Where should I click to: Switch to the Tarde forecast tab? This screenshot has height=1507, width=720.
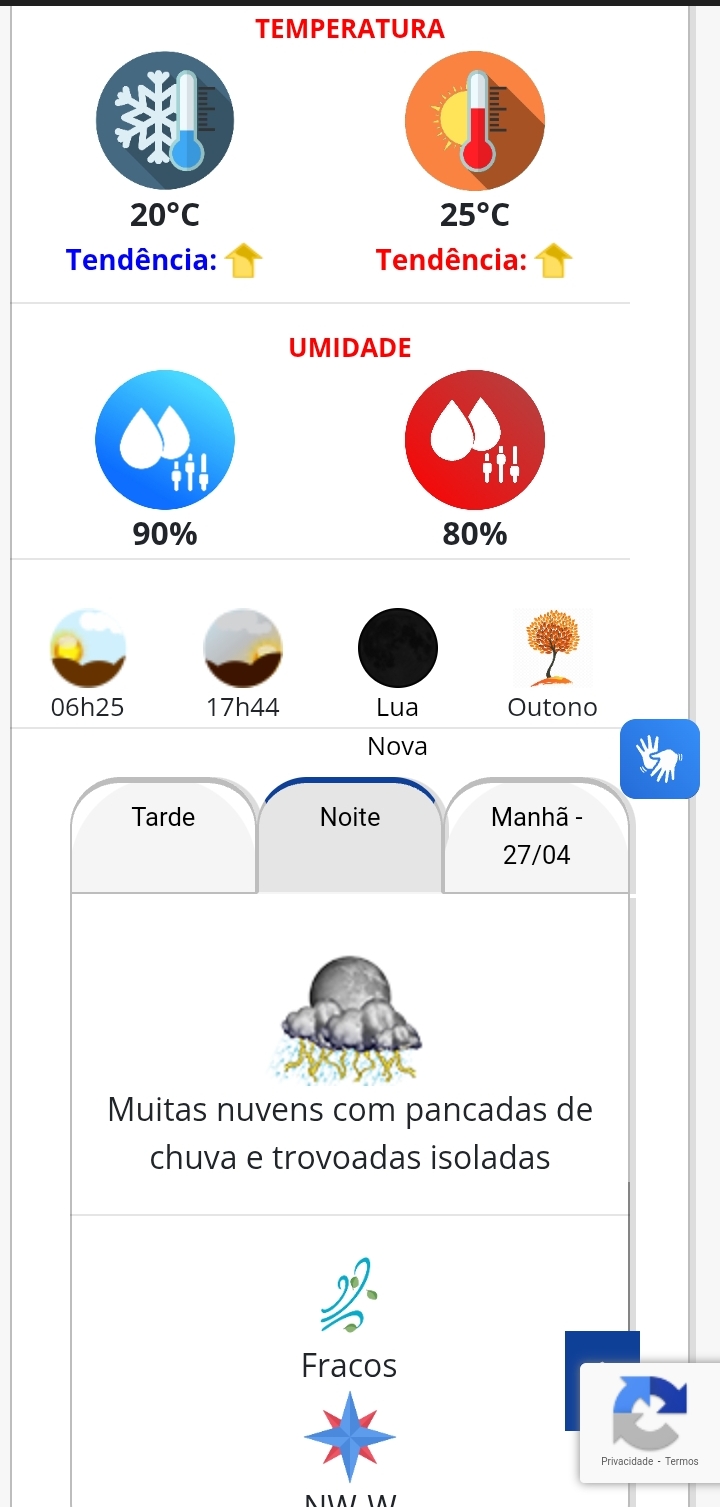click(x=164, y=836)
